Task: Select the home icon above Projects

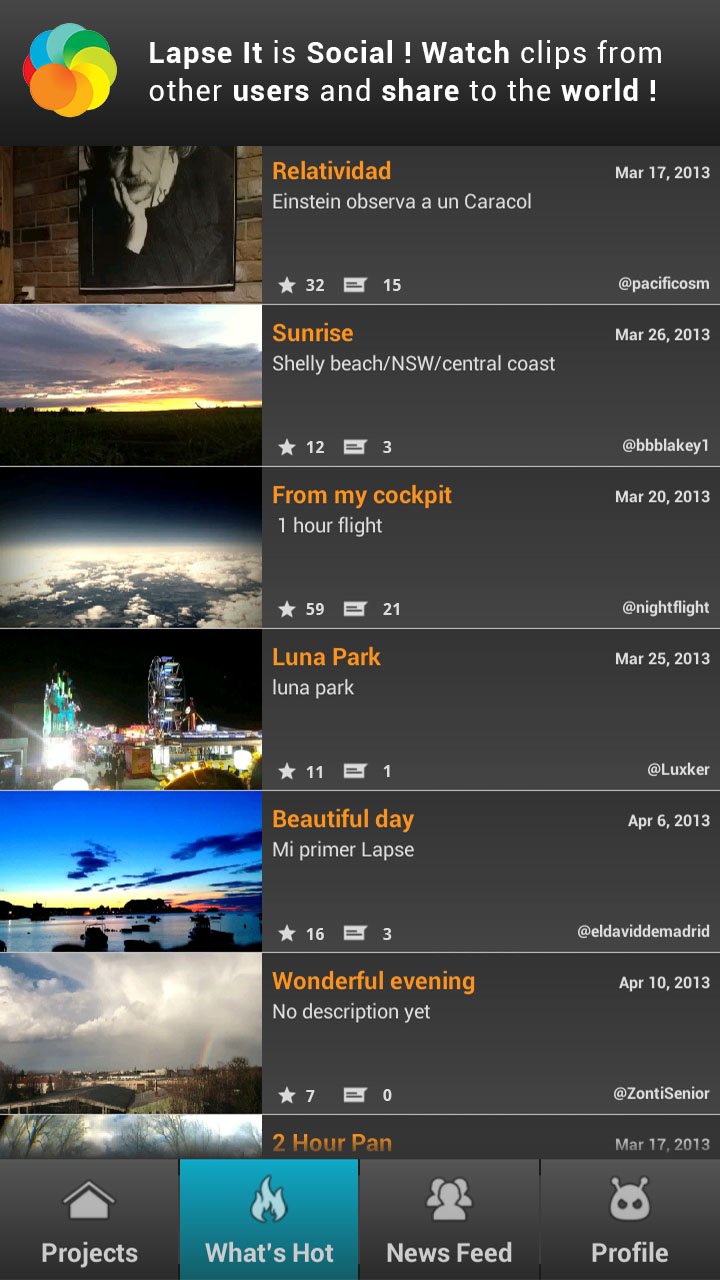Action: [88, 1196]
